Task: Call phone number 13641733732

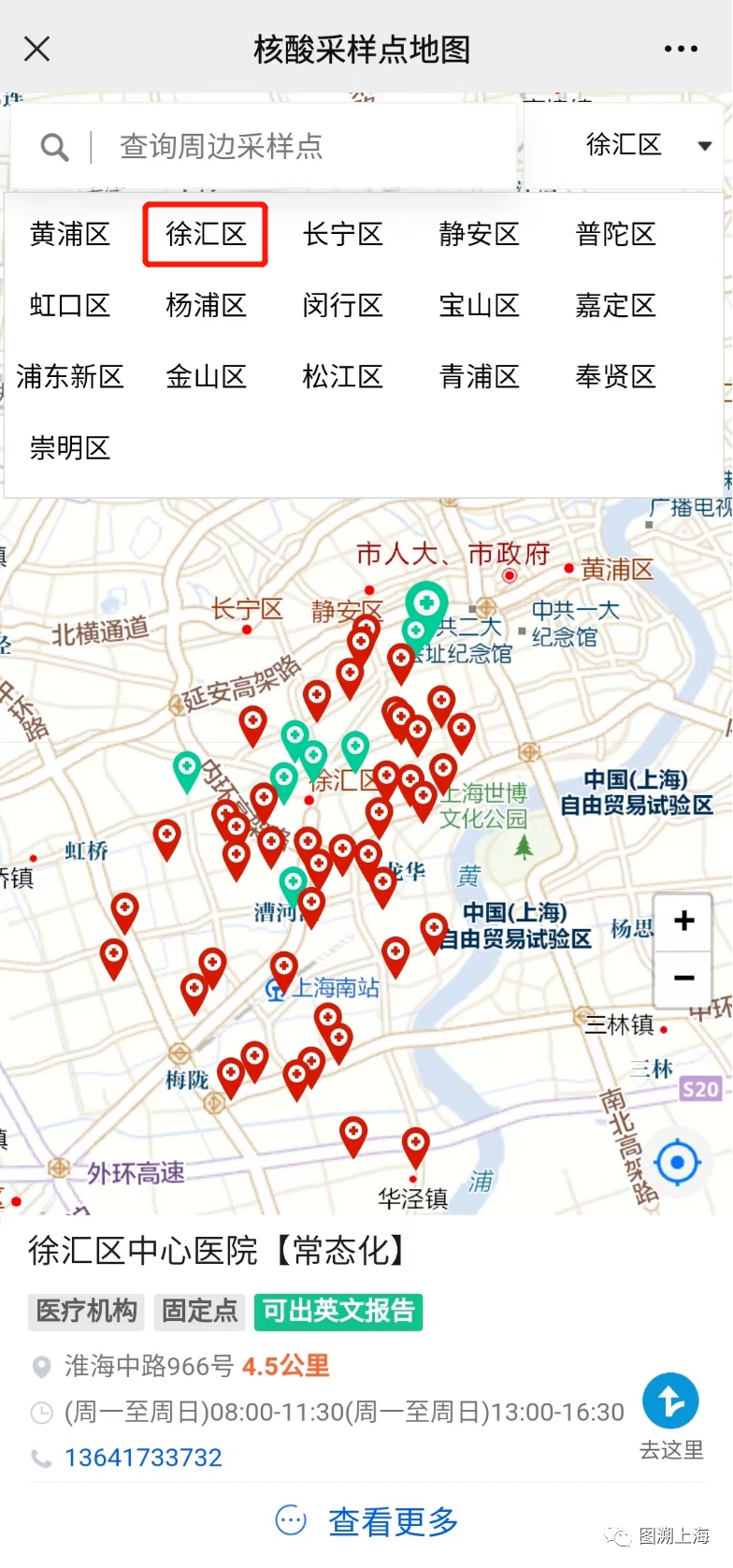Action: [x=143, y=1458]
